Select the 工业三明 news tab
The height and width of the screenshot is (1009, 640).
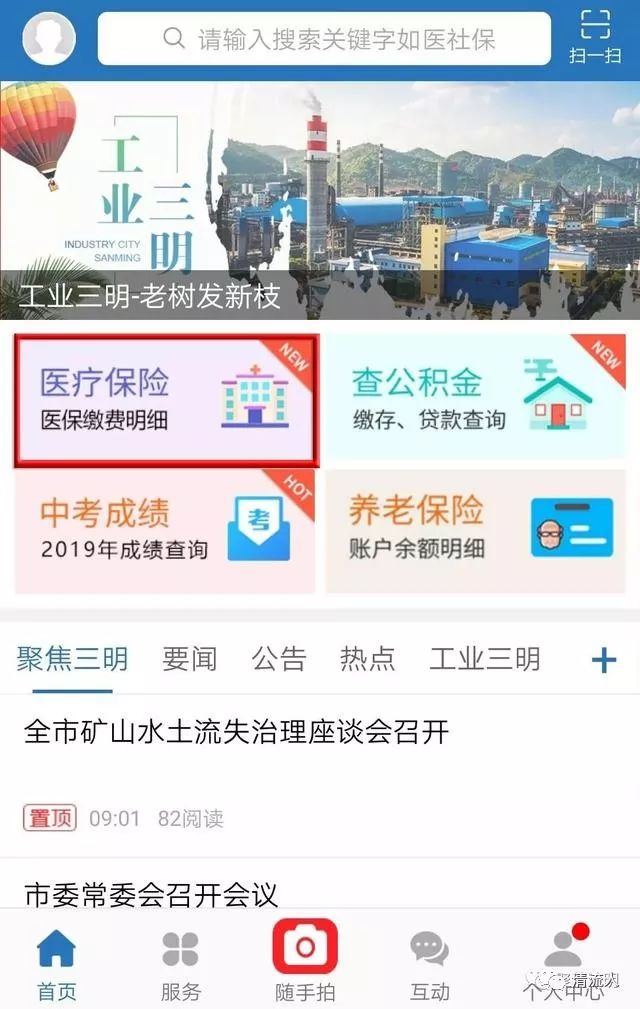pos(484,659)
